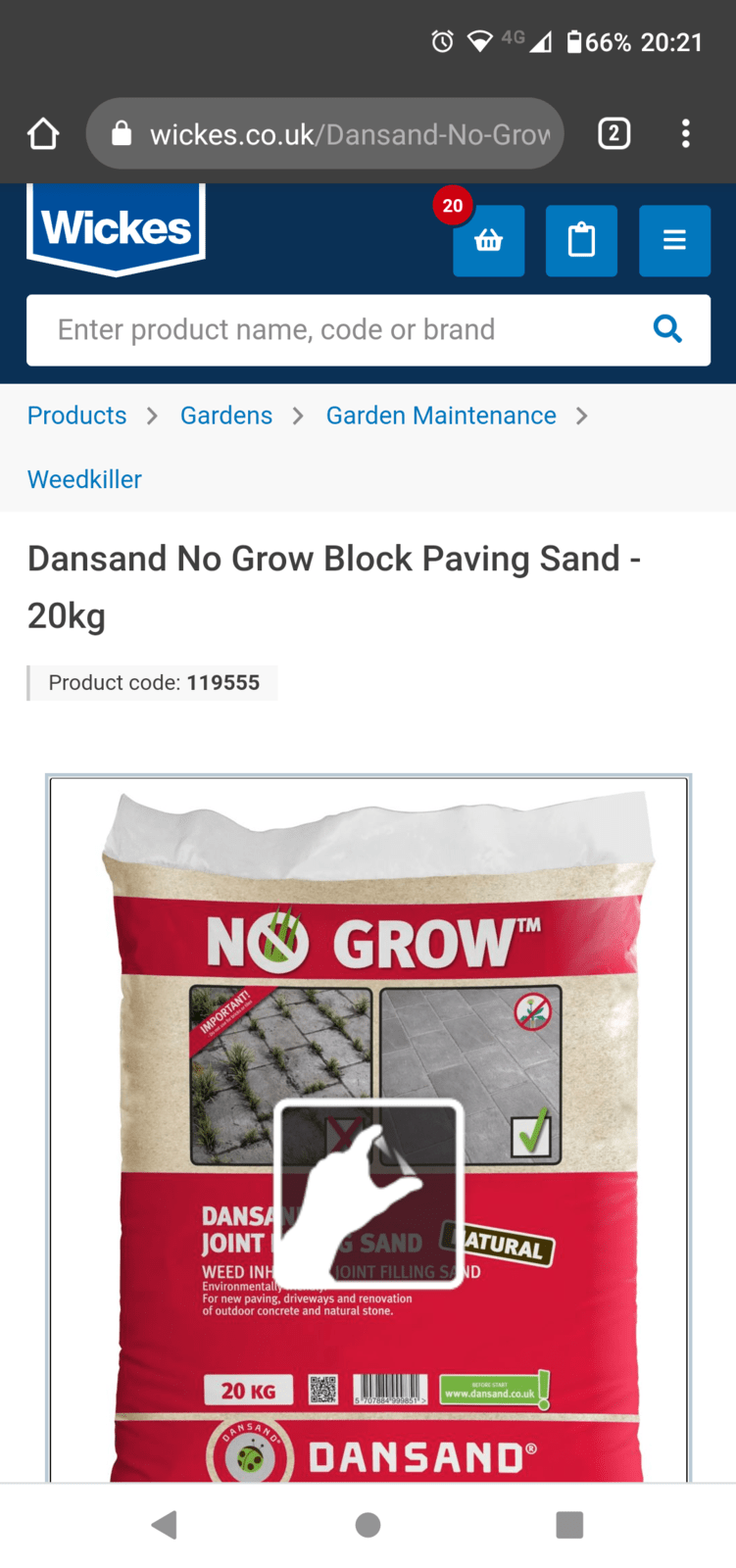Go back with system navigation
This screenshot has width=736, height=1568.
[x=165, y=1524]
